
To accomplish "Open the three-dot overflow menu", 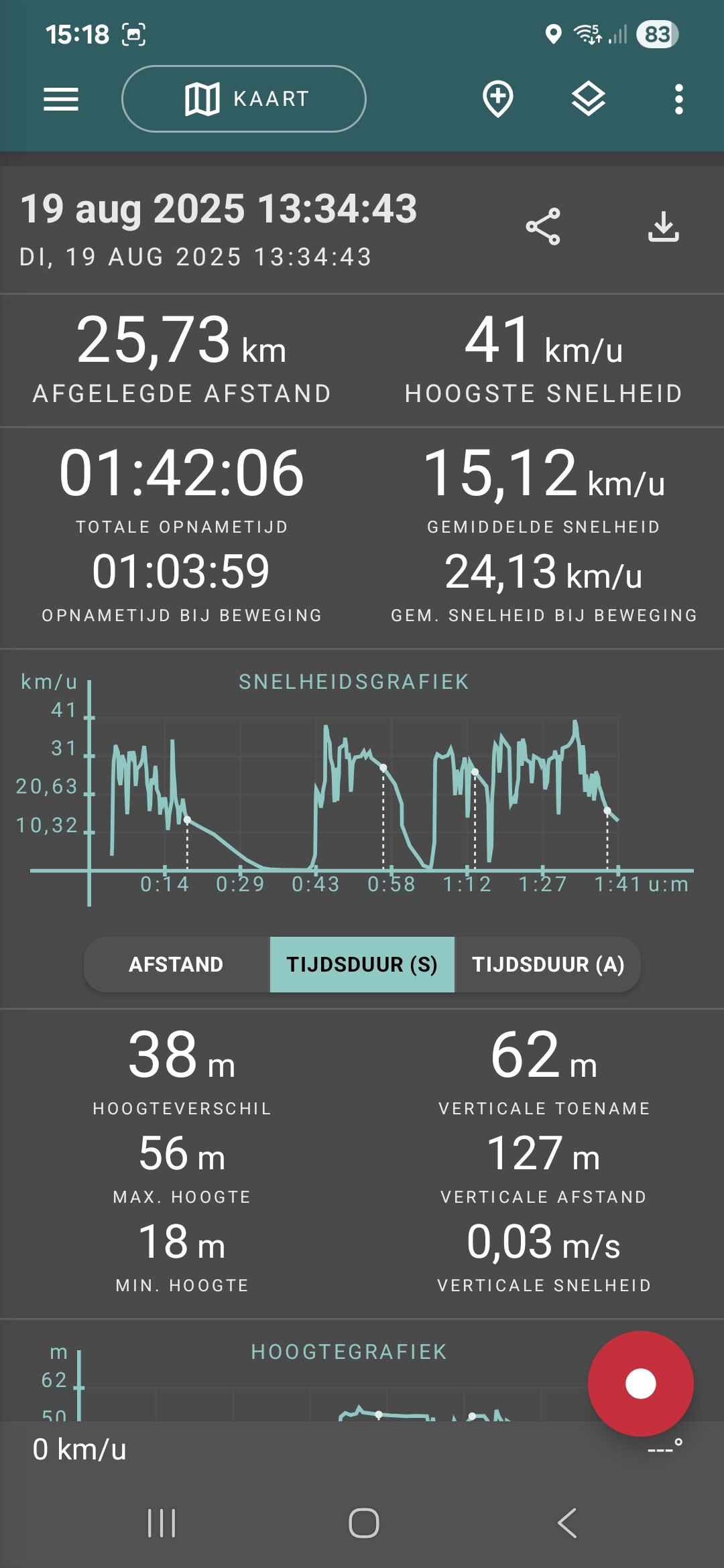I will click(x=679, y=99).
